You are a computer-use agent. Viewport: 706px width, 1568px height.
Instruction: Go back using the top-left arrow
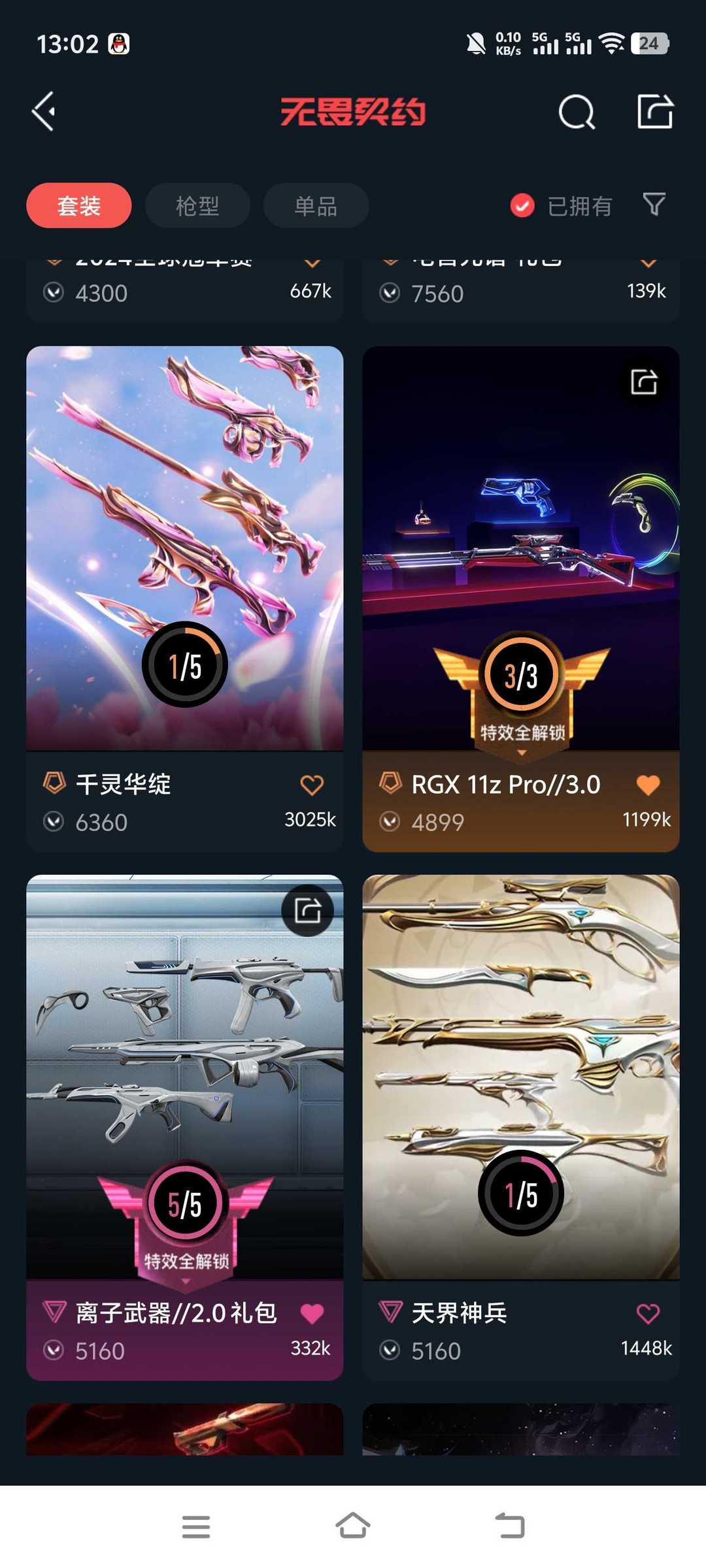(44, 112)
